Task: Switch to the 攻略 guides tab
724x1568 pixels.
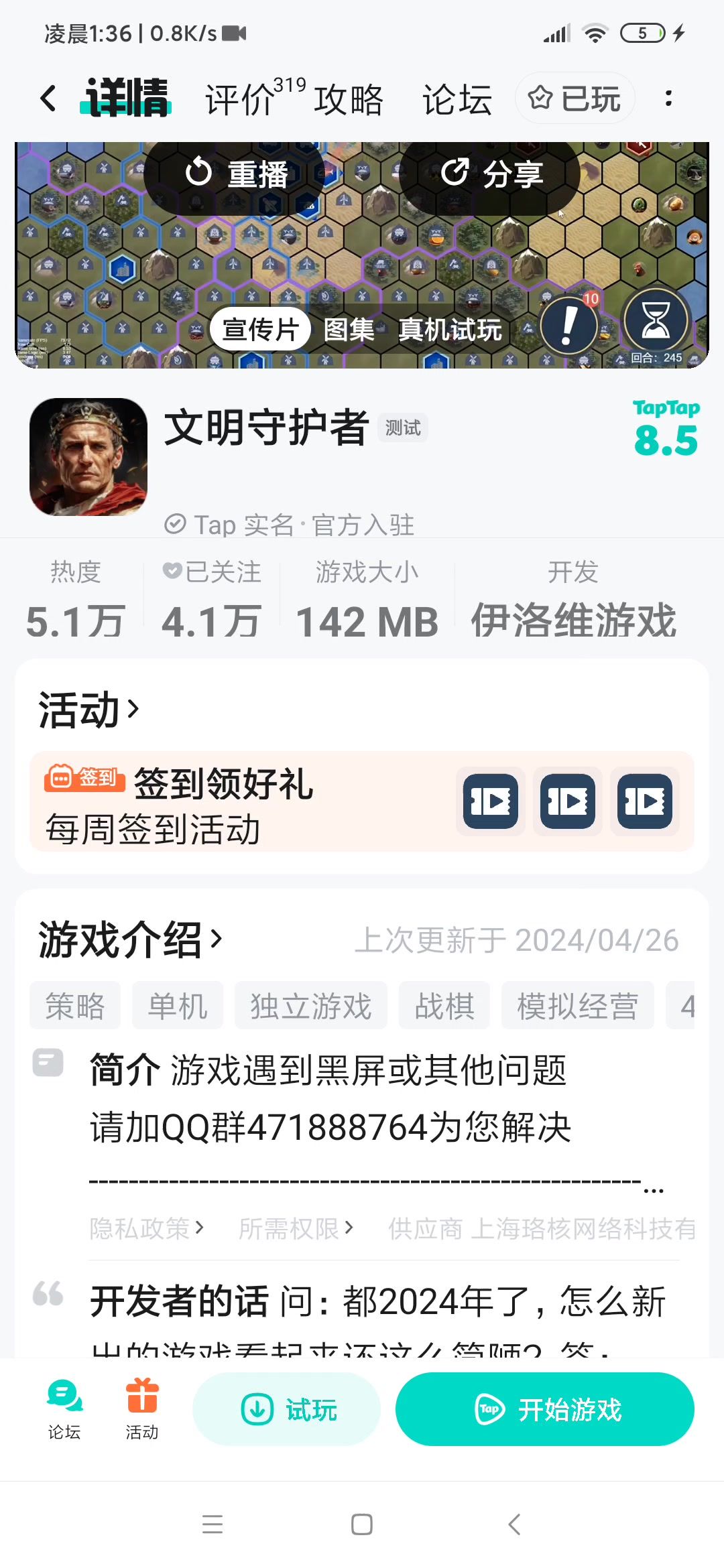Action: point(349,99)
